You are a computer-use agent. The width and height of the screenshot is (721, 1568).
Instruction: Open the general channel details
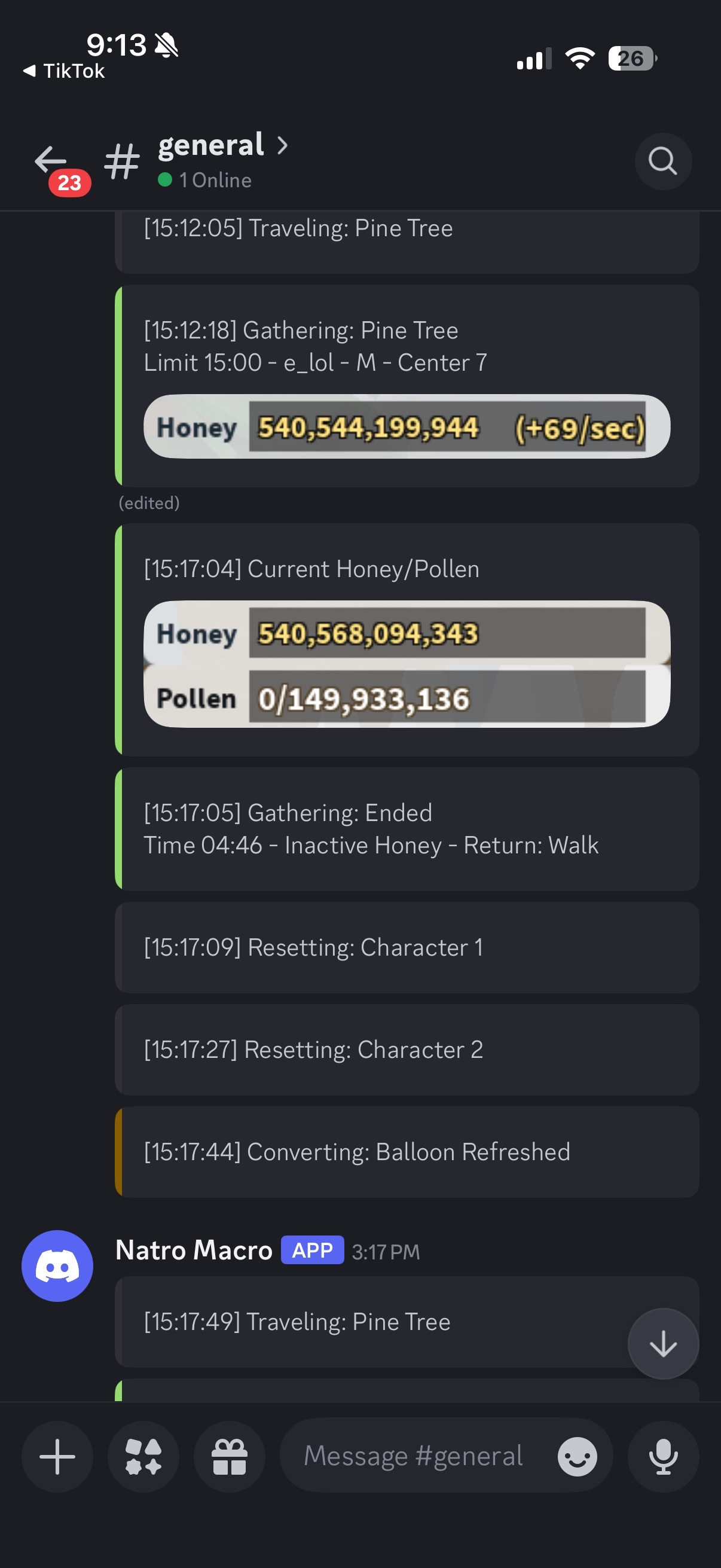pos(211,146)
